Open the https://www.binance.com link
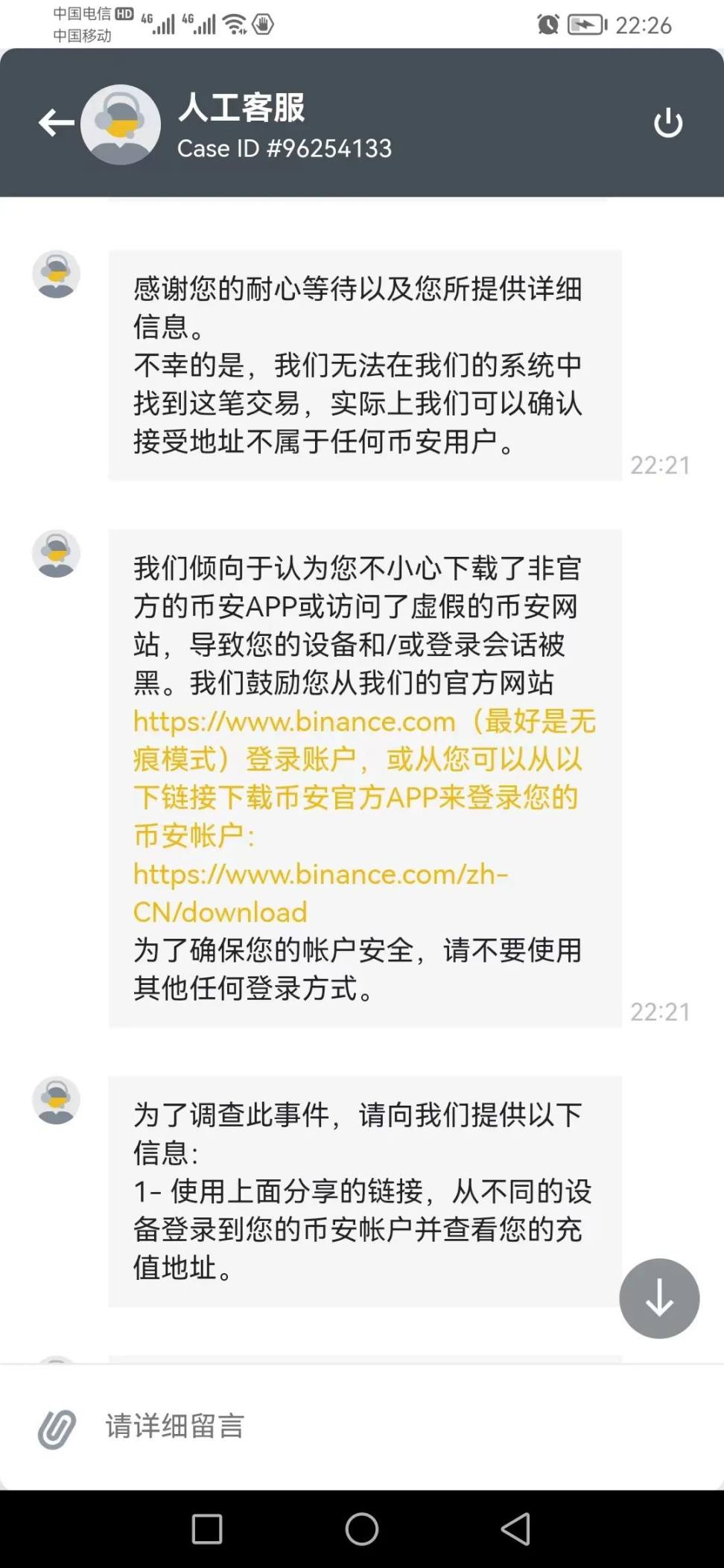Viewport: 724px width, 1568px height. [290, 720]
